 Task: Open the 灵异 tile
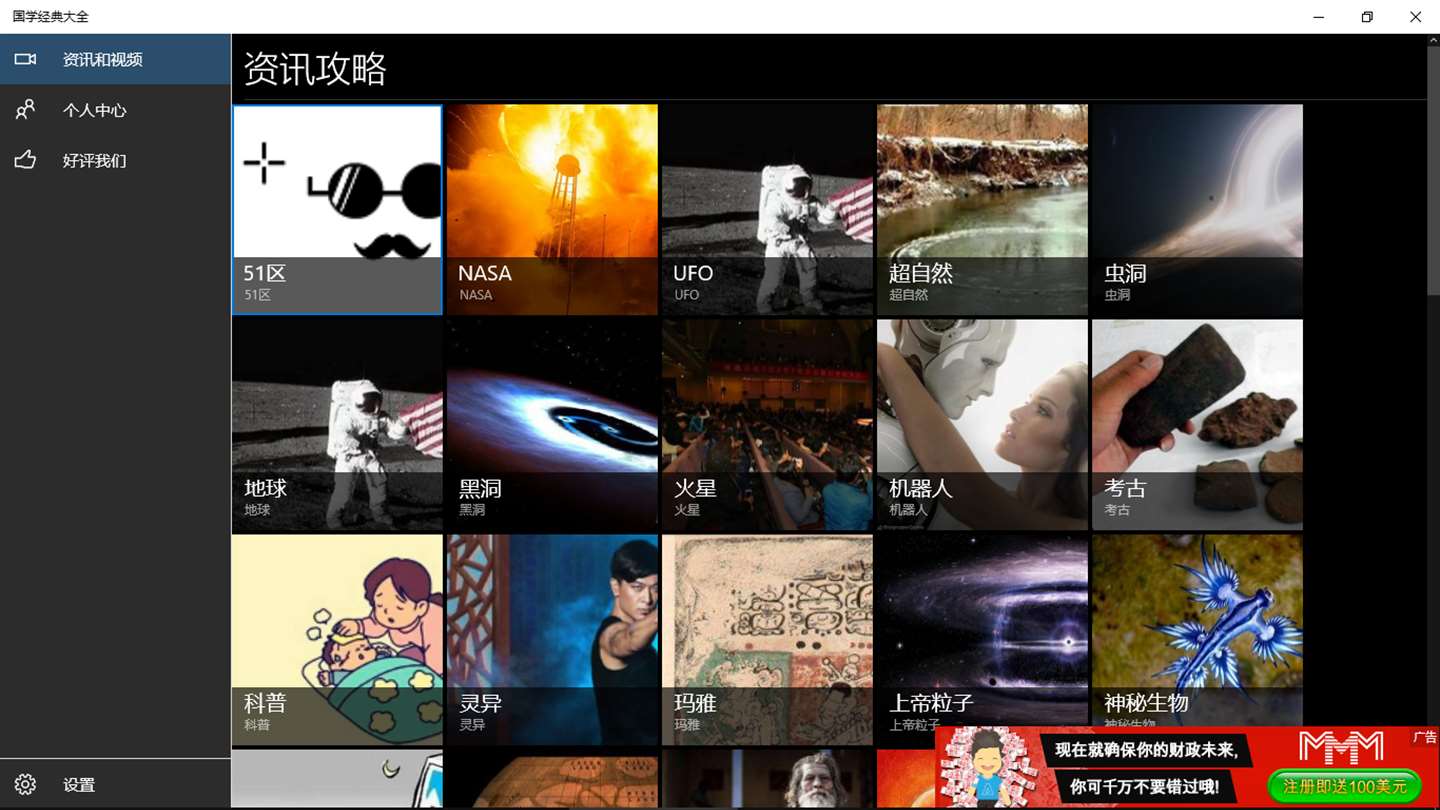tap(552, 640)
